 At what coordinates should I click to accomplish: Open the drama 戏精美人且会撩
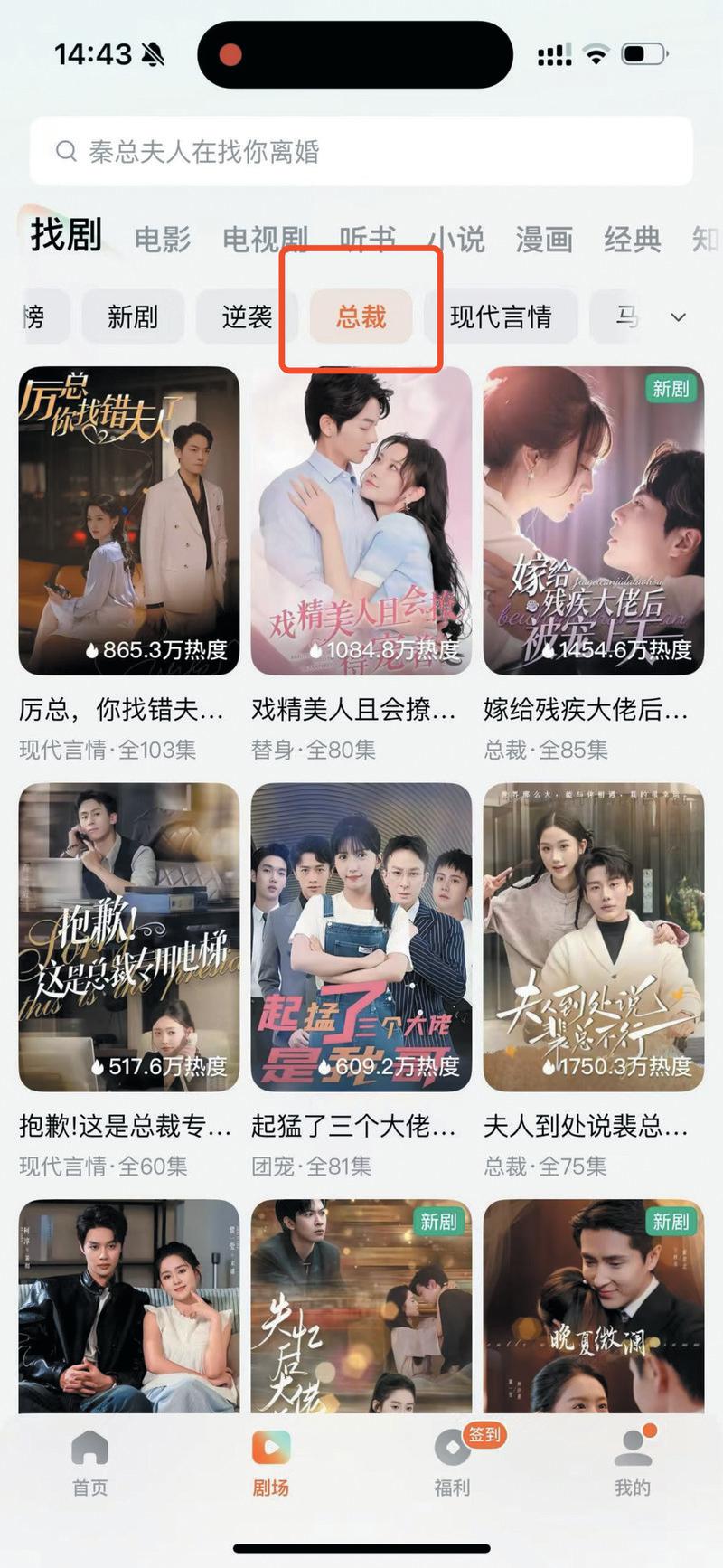(x=361, y=521)
